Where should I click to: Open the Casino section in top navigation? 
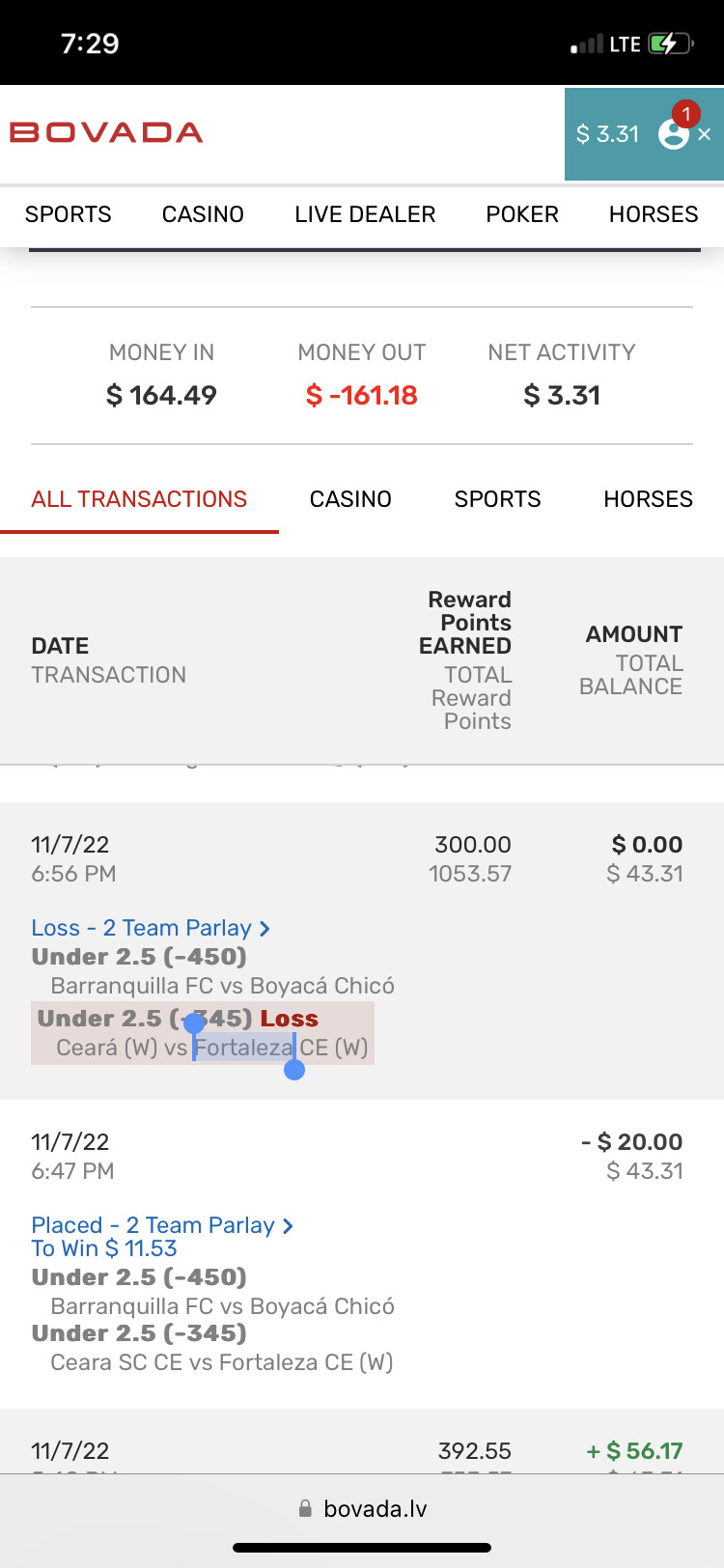pos(203,214)
